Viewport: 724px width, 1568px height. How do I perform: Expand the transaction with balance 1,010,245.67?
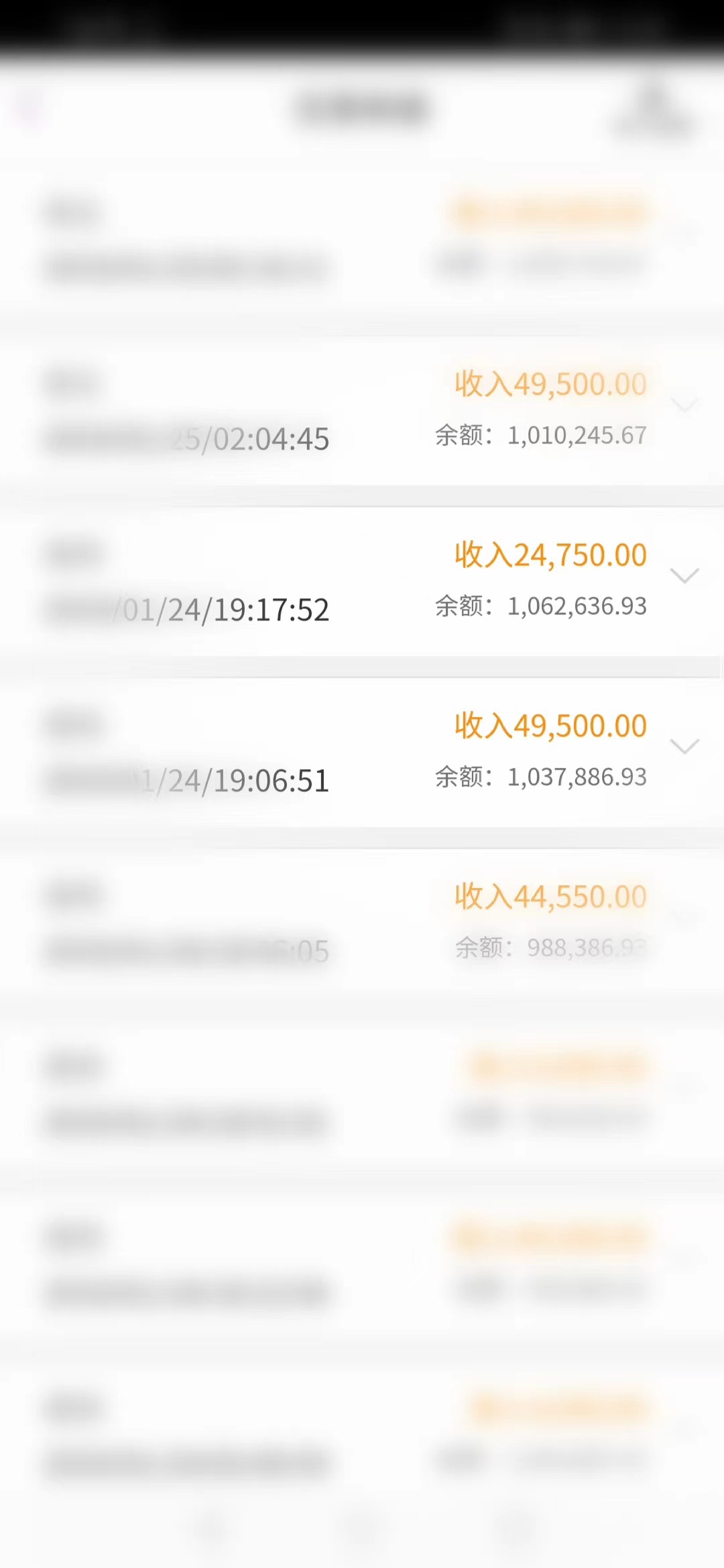point(684,405)
